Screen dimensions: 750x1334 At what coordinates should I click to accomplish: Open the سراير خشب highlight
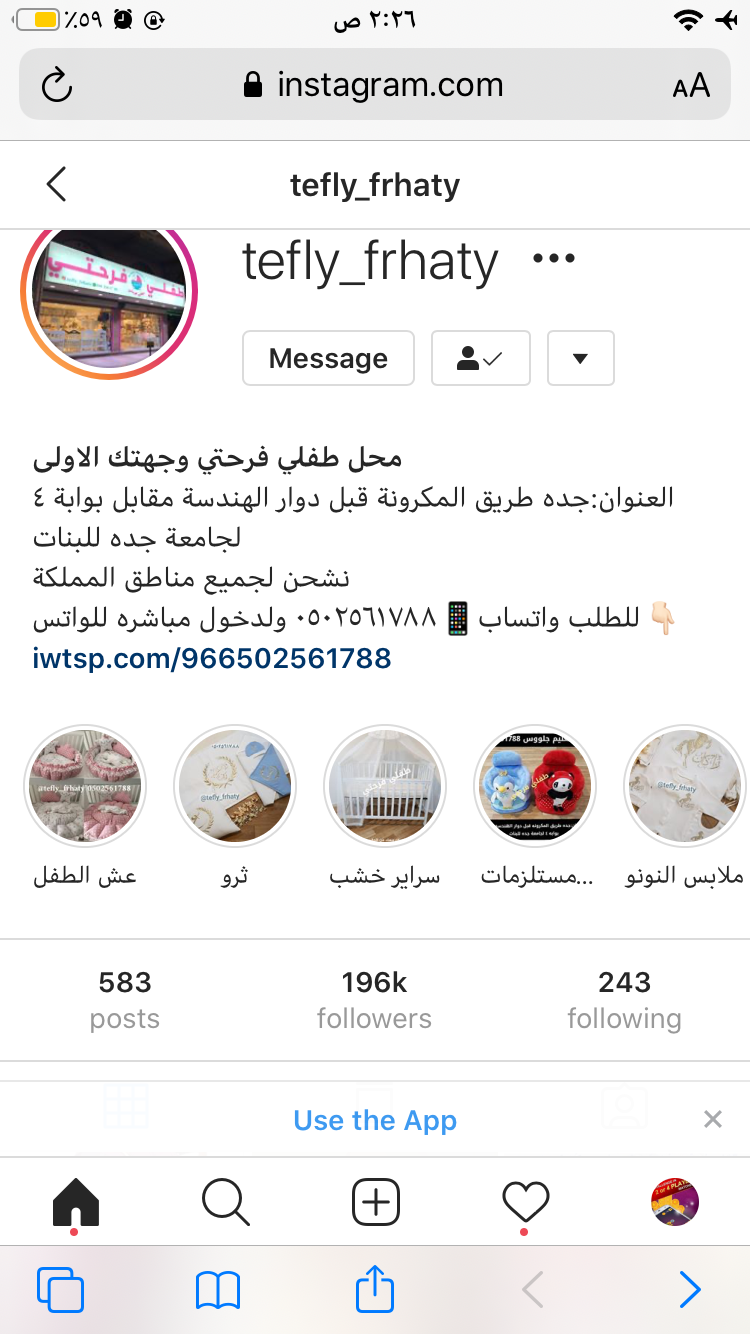385,786
